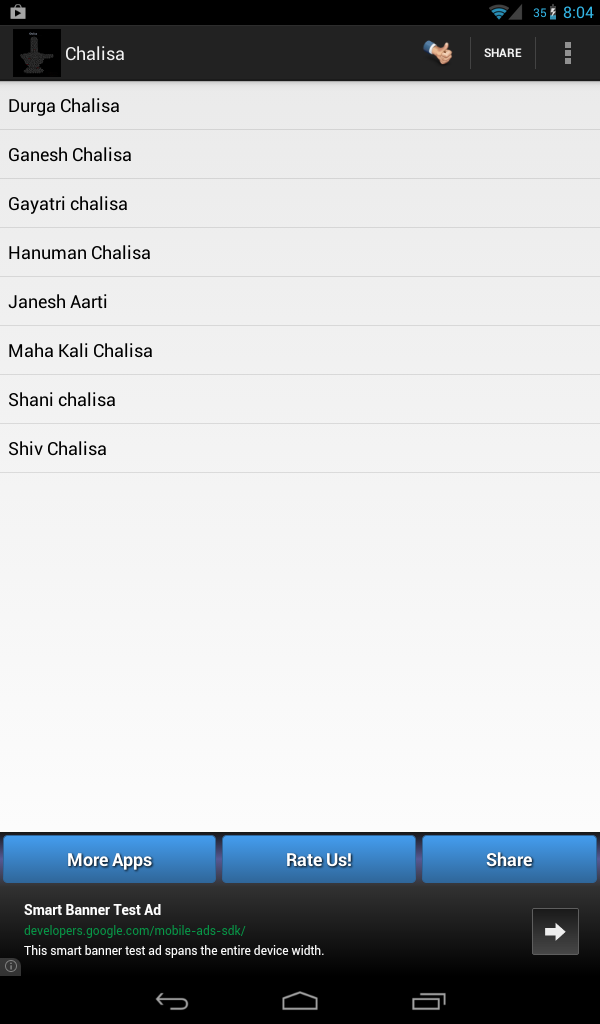Tap the thumbs-up hand icon in the app bar
This screenshot has height=1024, width=600.
(437, 53)
